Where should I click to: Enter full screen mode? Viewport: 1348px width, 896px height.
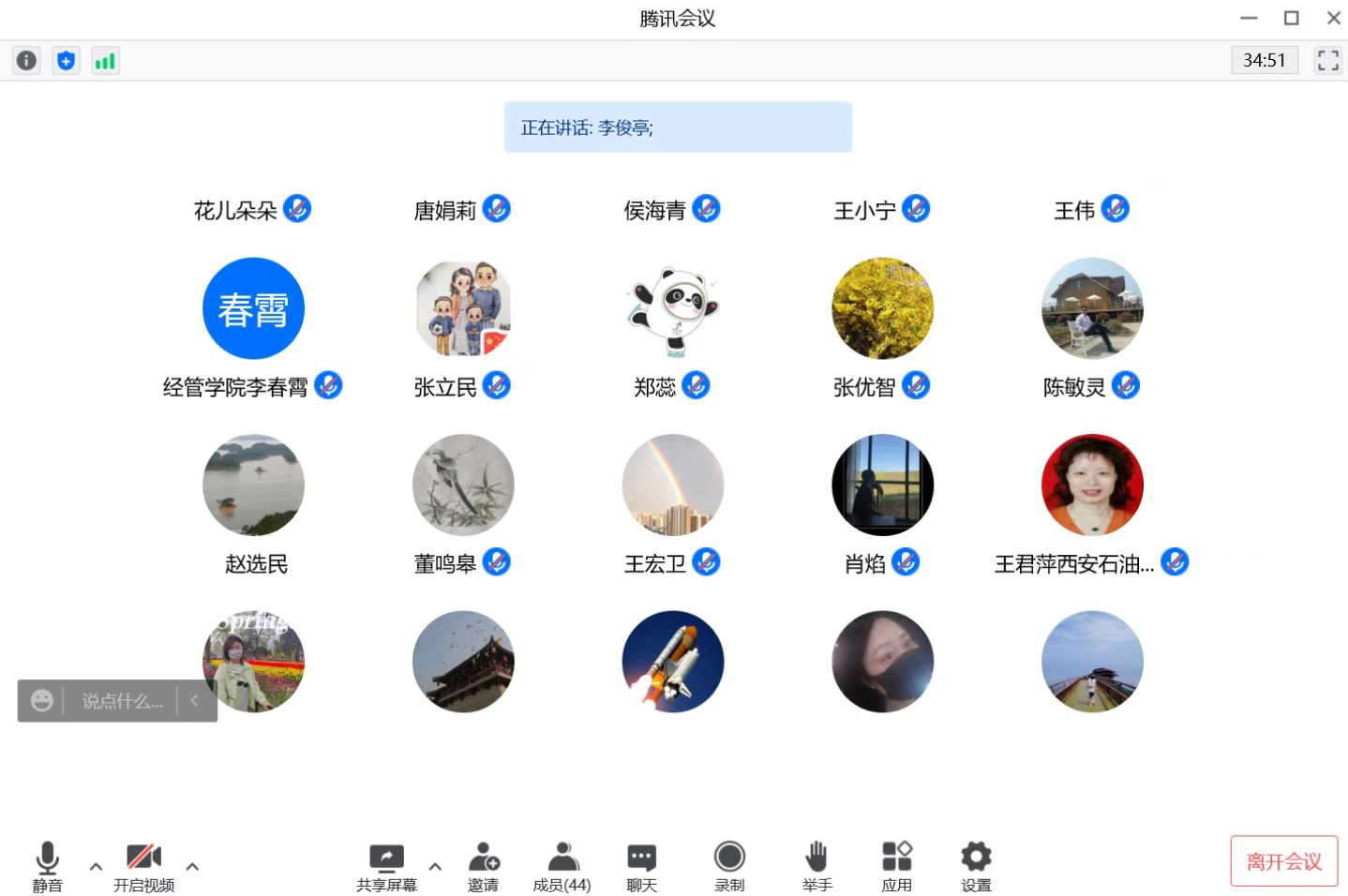click(x=1327, y=60)
